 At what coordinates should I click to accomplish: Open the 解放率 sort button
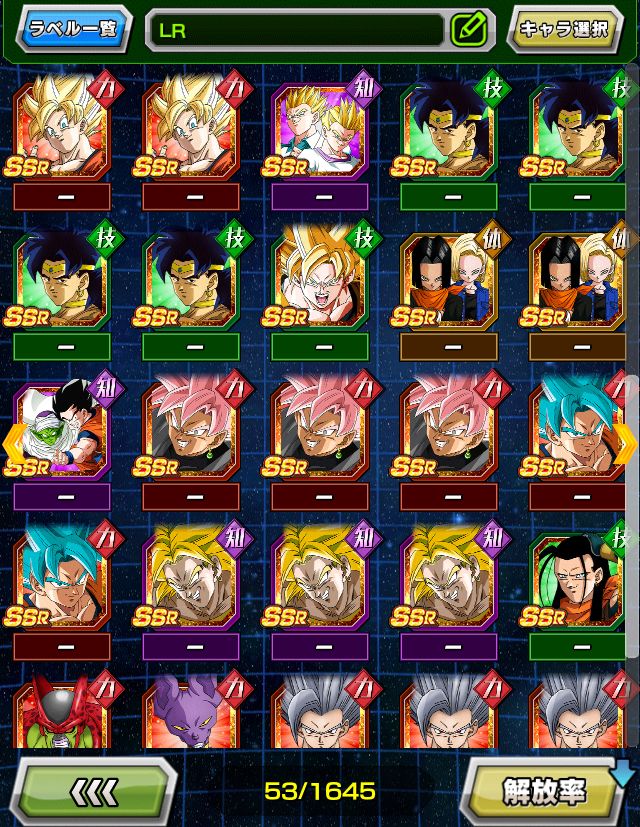545,791
